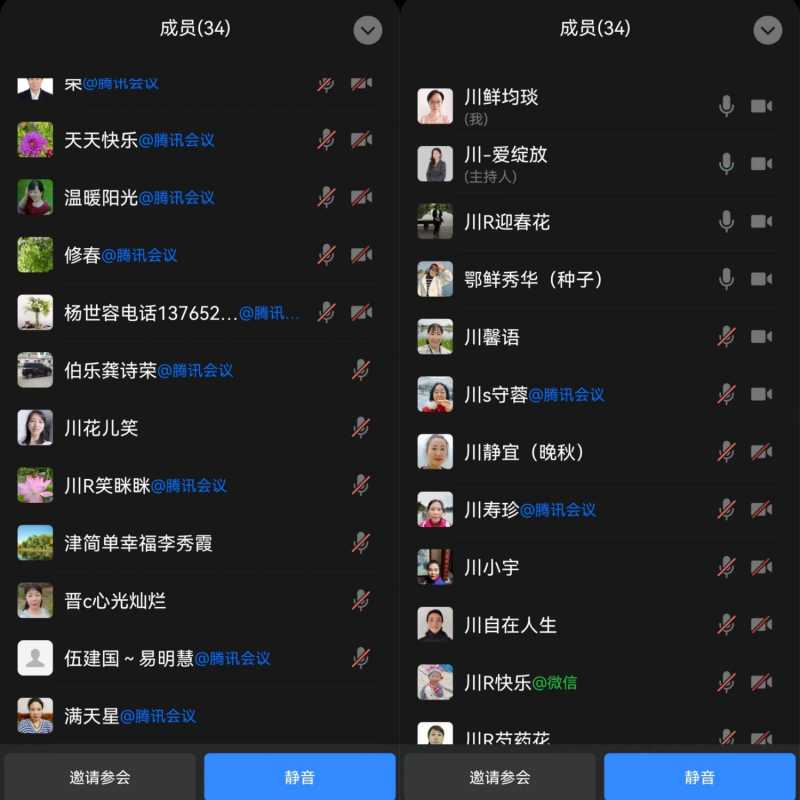This screenshot has height=800, width=800.
Task: Tap muted mic icon for 川s守蓉
Action: click(x=727, y=394)
